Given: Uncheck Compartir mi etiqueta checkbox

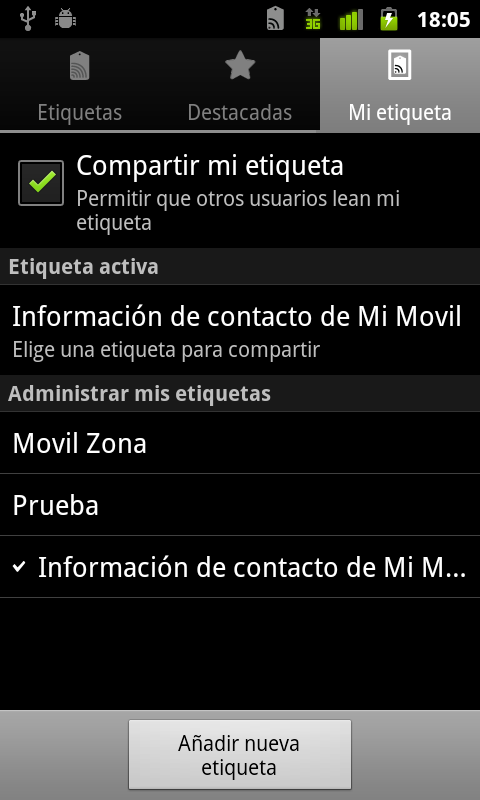Looking at the screenshot, I should pos(41,183).
